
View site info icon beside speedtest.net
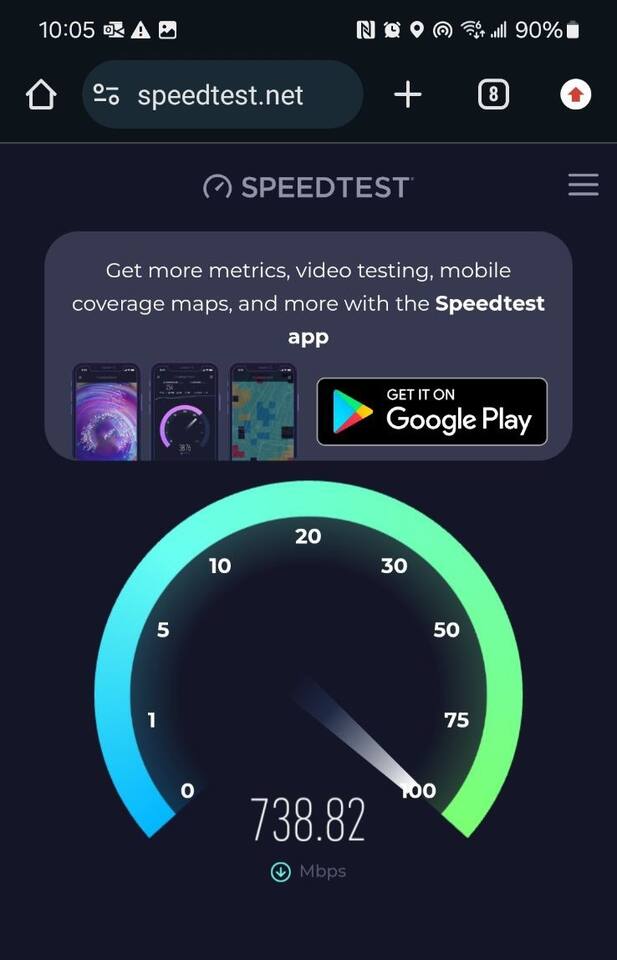tap(106, 95)
